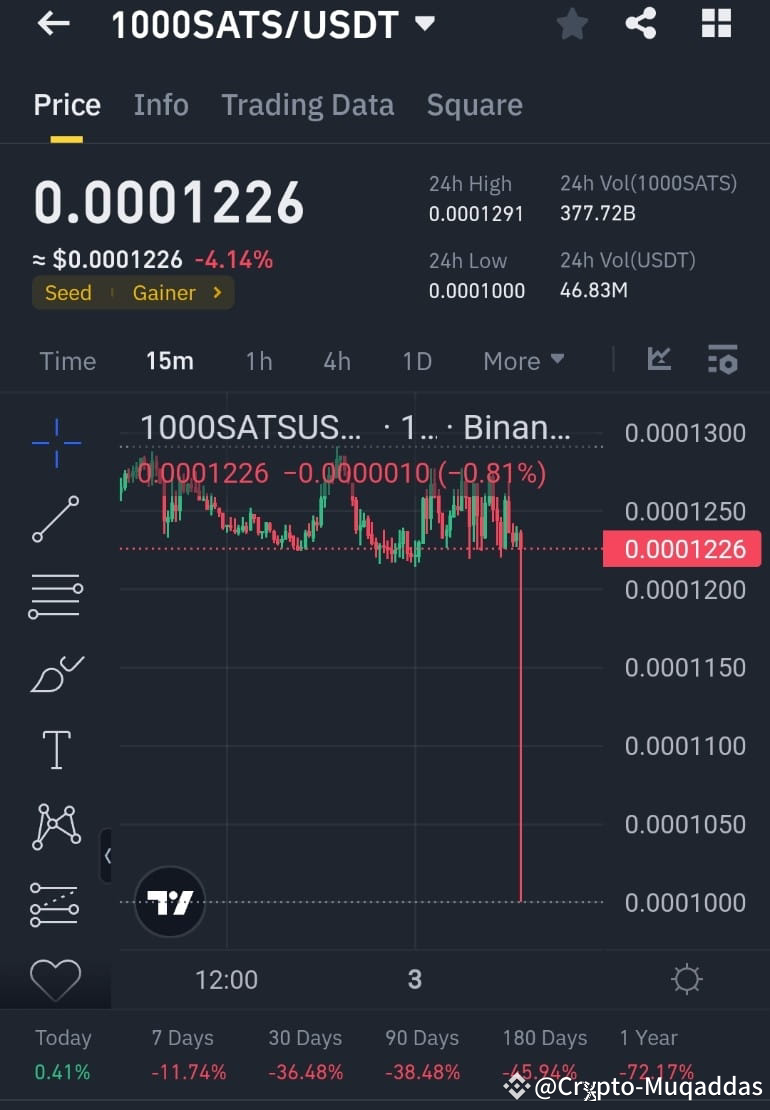Select the brush drawing tool
Viewport: 770px width, 1110px height.
(x=56, y=673)
